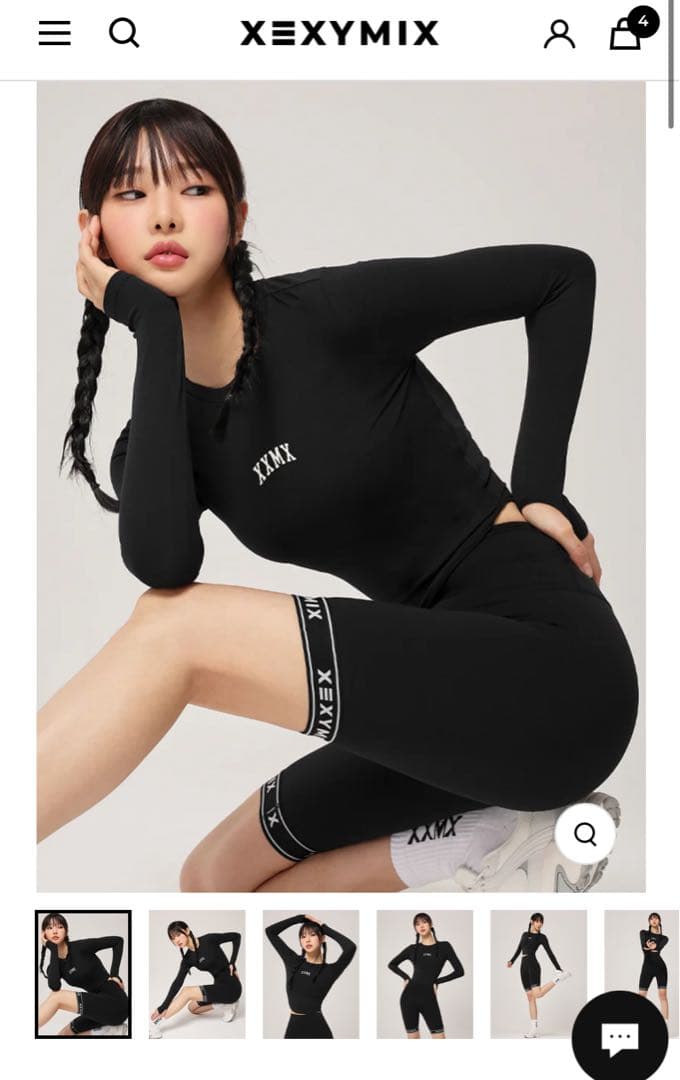Open the live chat bubble
Viewport: 680px width, 1080px height.
coord(620,1038)
